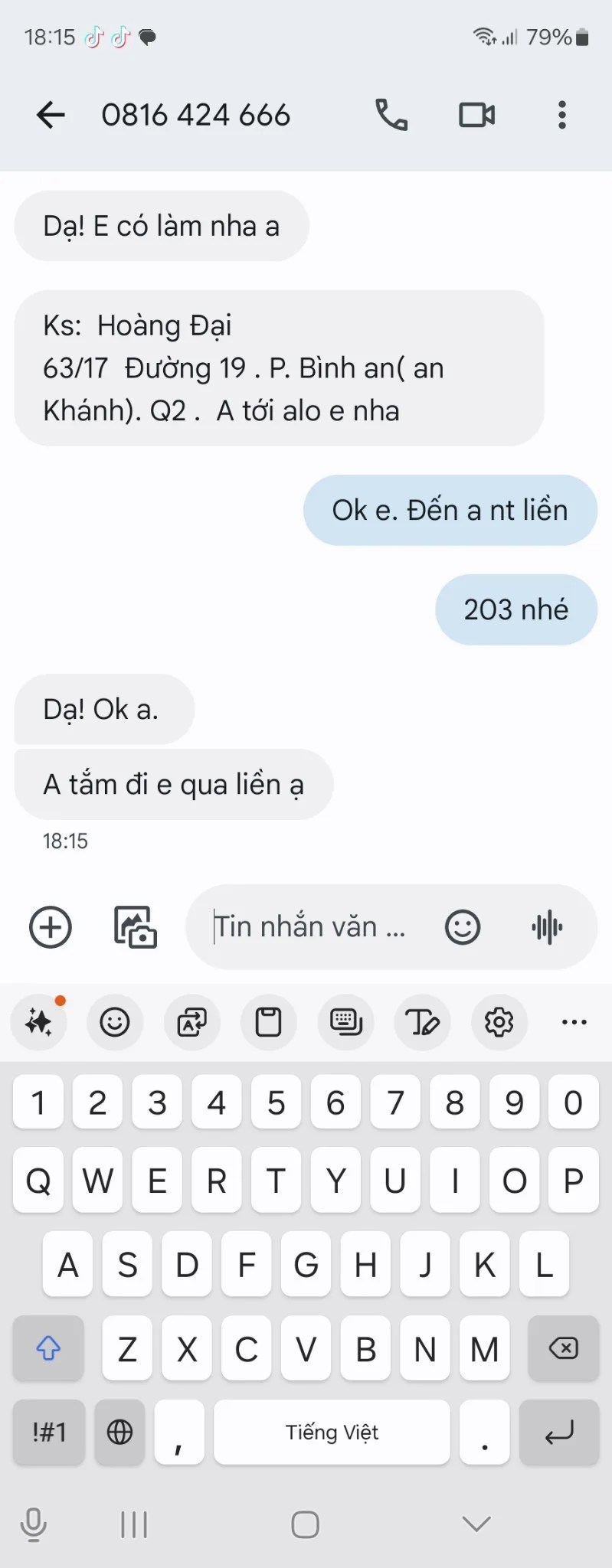The height and width of the screenshot is (1568, 612).
Task: Start a voice call to 0816 424 666
Action: tap(391, 115)
